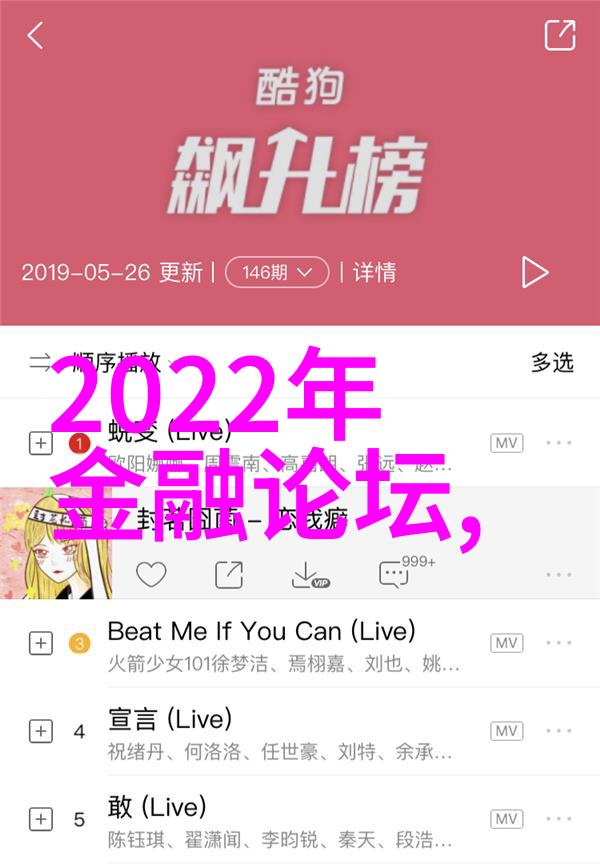Download the expanded song with VIP

310,574
